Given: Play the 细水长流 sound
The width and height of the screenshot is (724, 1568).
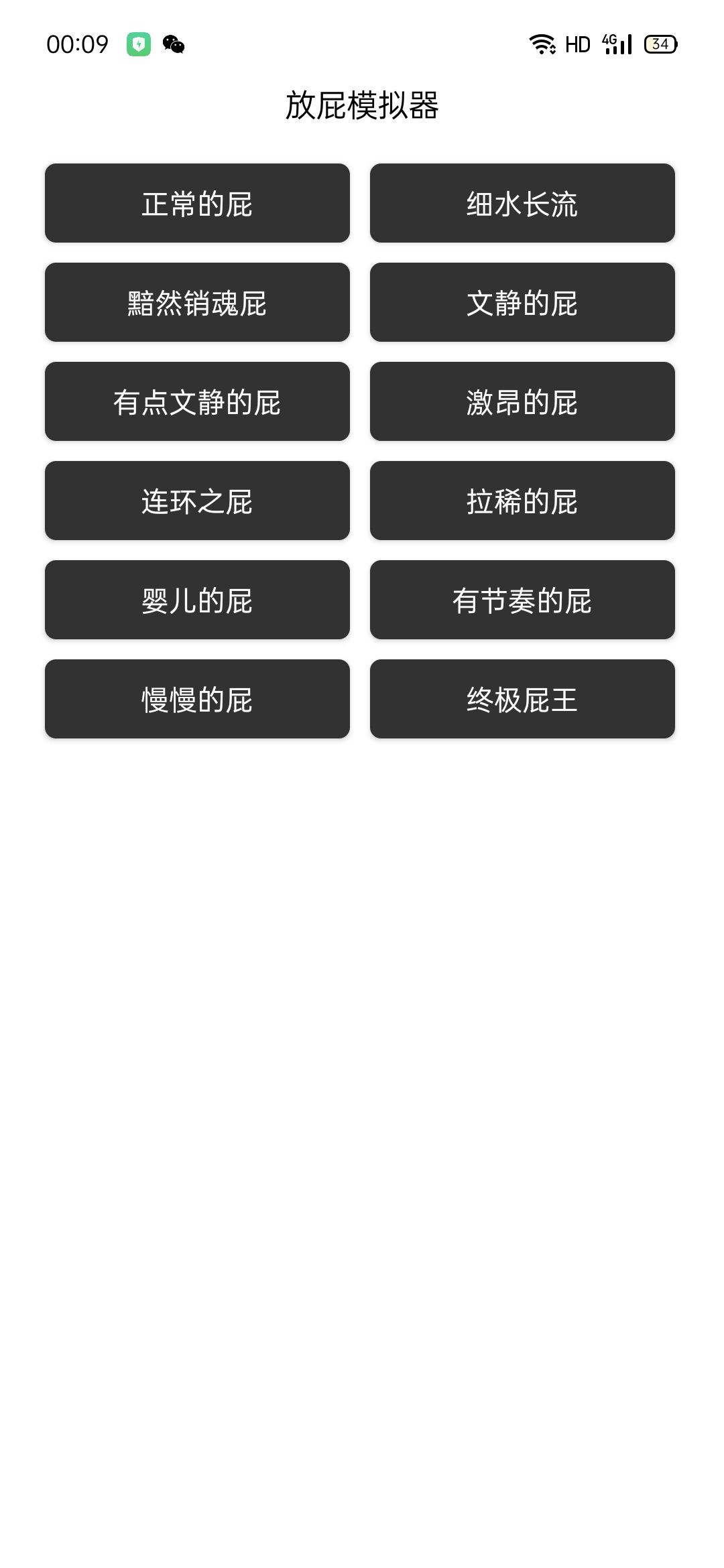Looking at the screenshot, I should coord(522,203).
